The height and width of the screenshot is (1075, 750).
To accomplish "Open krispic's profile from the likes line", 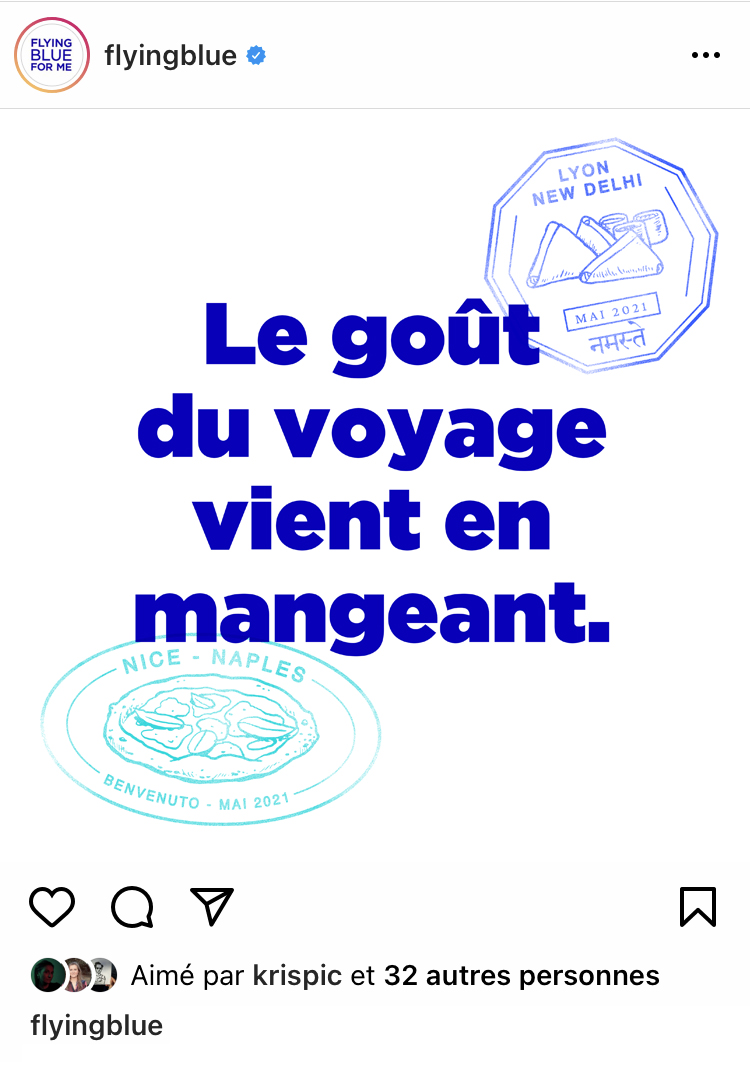I will pyautogui.click(x=296, y=976).
